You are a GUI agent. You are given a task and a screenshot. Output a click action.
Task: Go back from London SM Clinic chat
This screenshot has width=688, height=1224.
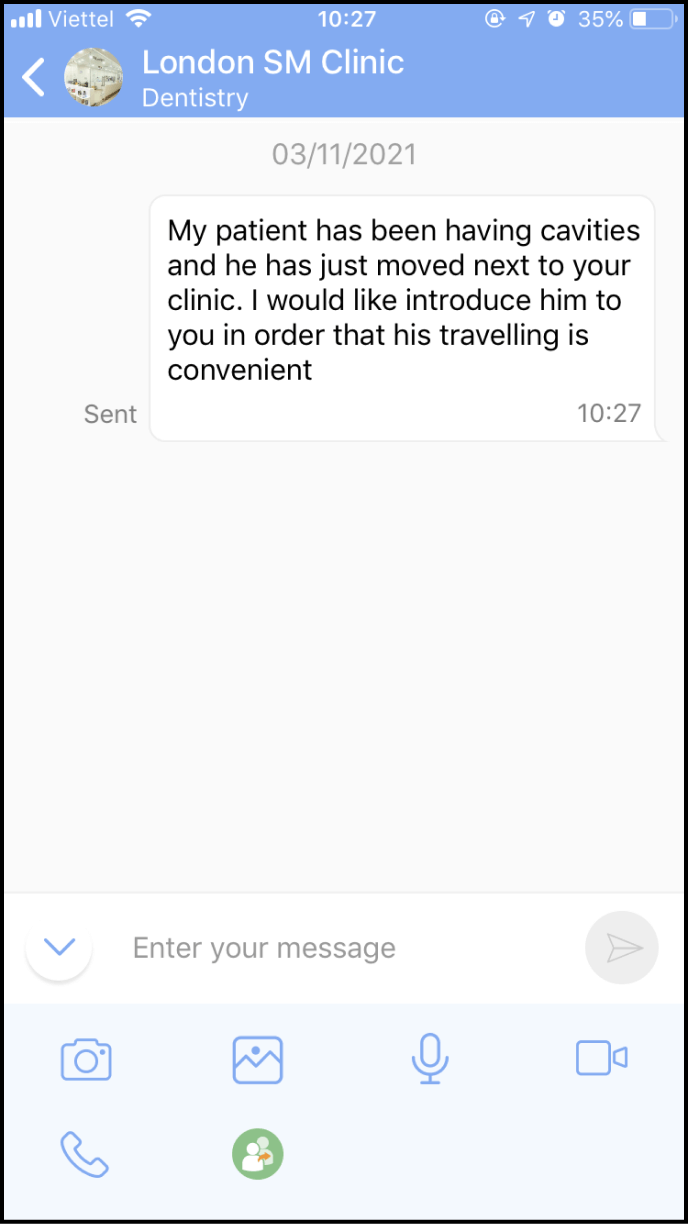pyautogui.click(x=35, y=77)
